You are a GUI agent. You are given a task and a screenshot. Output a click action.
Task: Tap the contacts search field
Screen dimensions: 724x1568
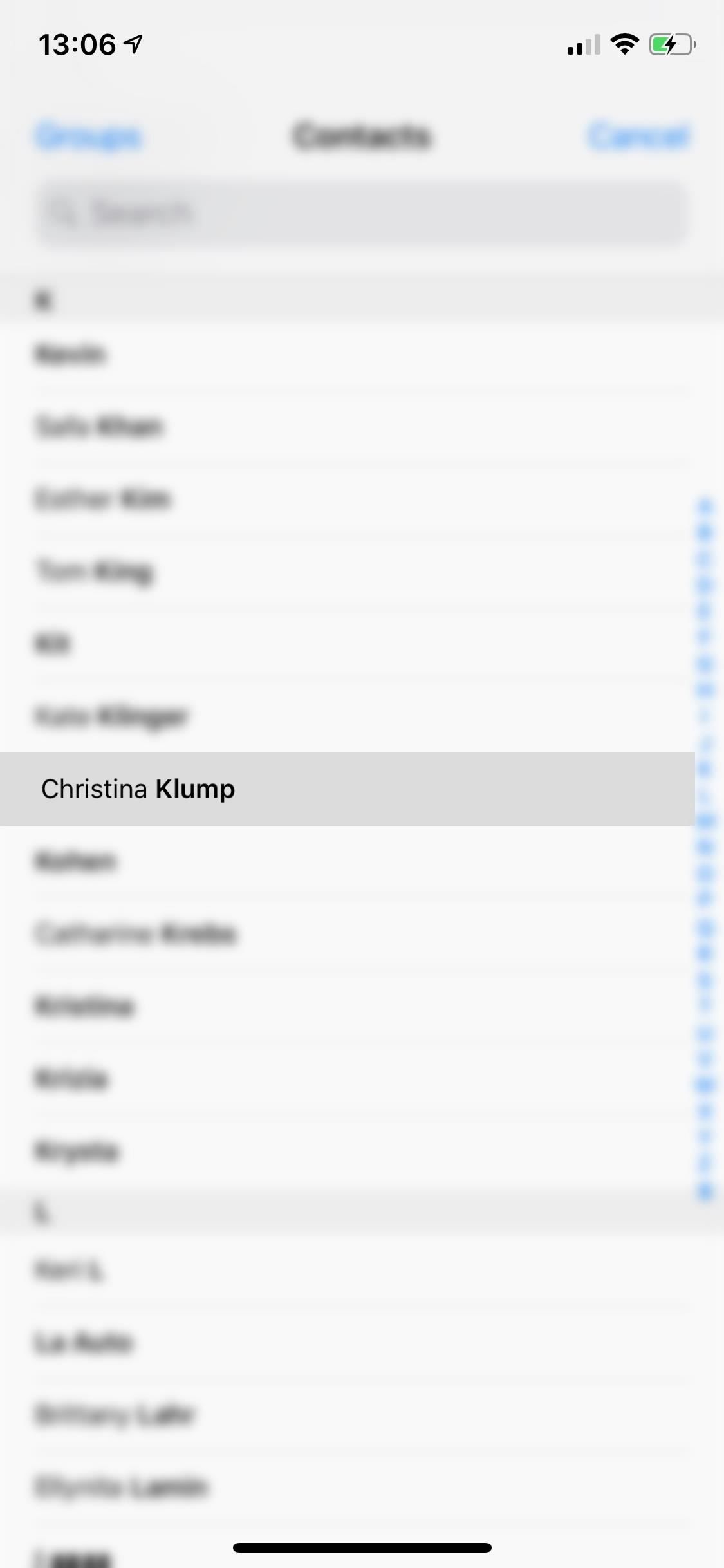(360, 214)
